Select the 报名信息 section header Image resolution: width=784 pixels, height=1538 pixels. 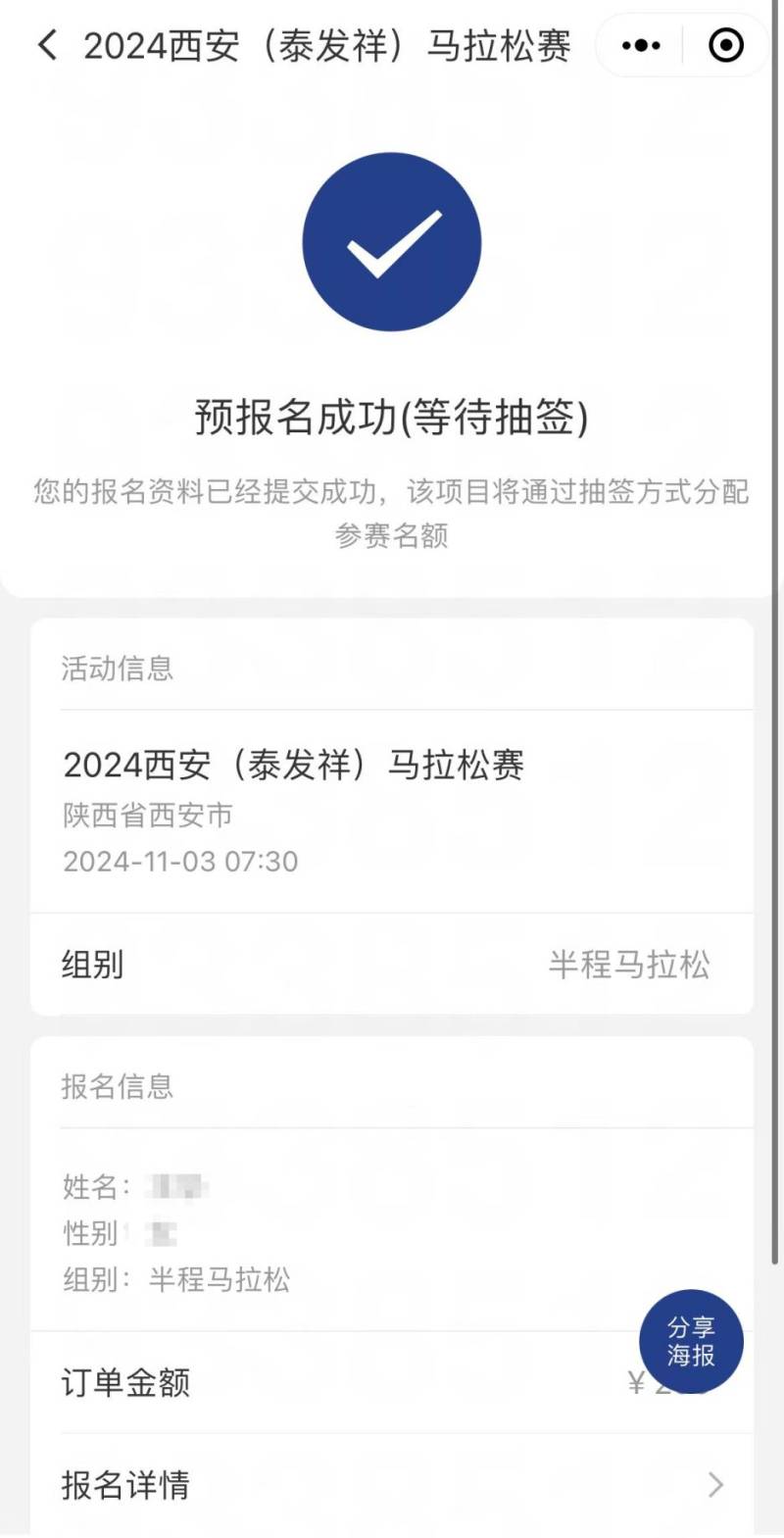[117, 1085]
